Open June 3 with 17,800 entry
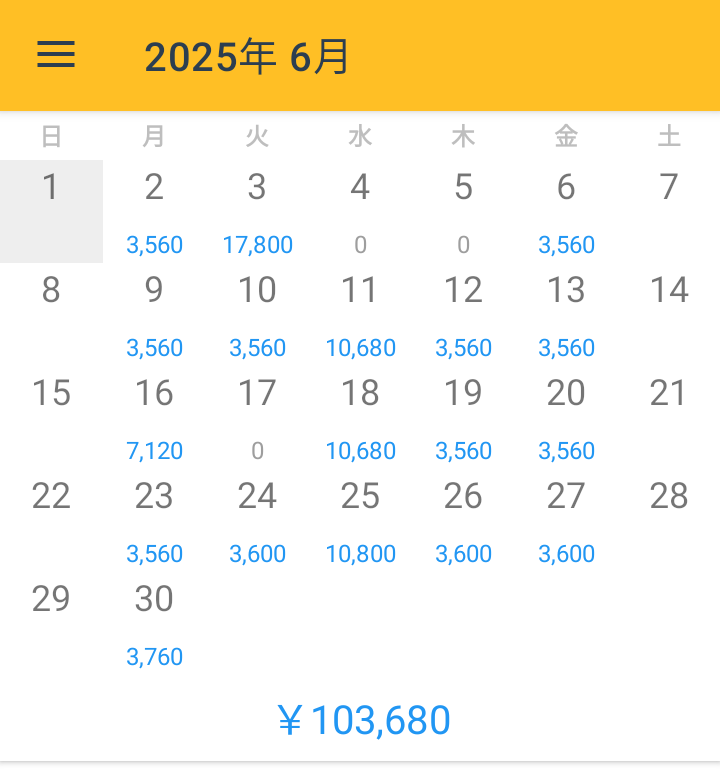This screenshot has height=774, width=720. coord(257,211)
